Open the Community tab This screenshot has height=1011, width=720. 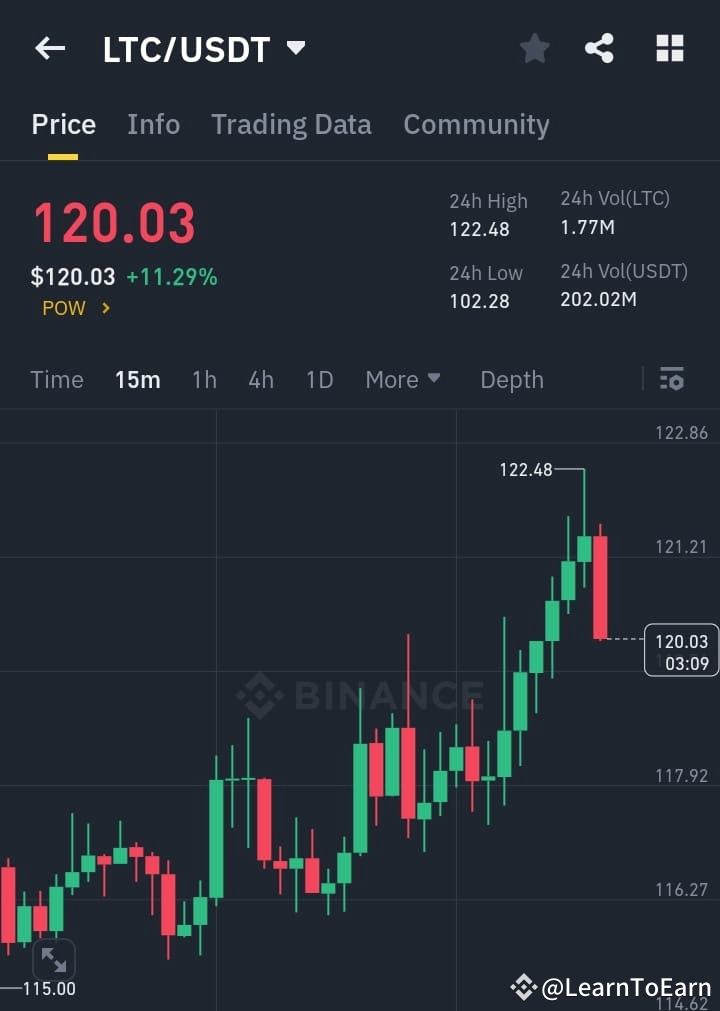click(476, 124)
